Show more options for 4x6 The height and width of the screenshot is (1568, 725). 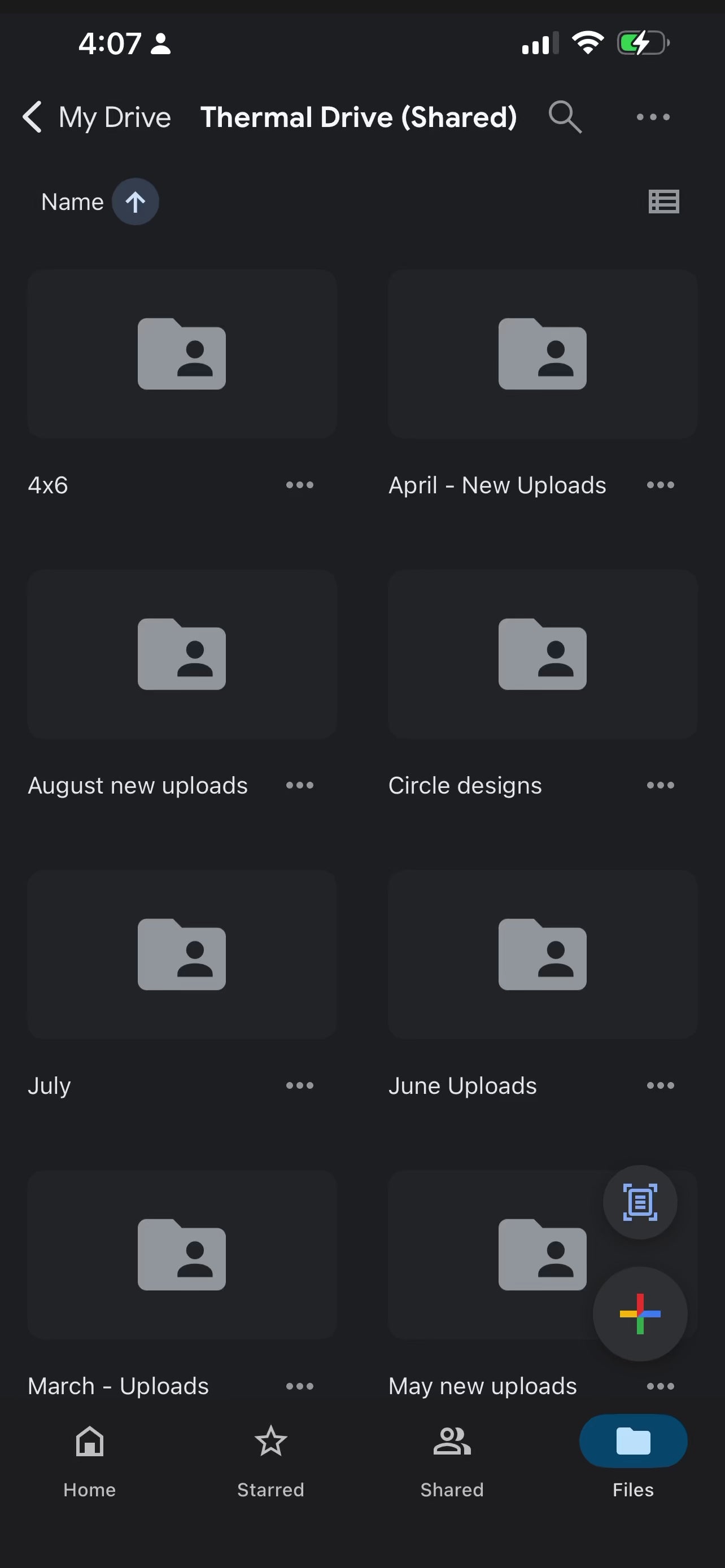299,485
